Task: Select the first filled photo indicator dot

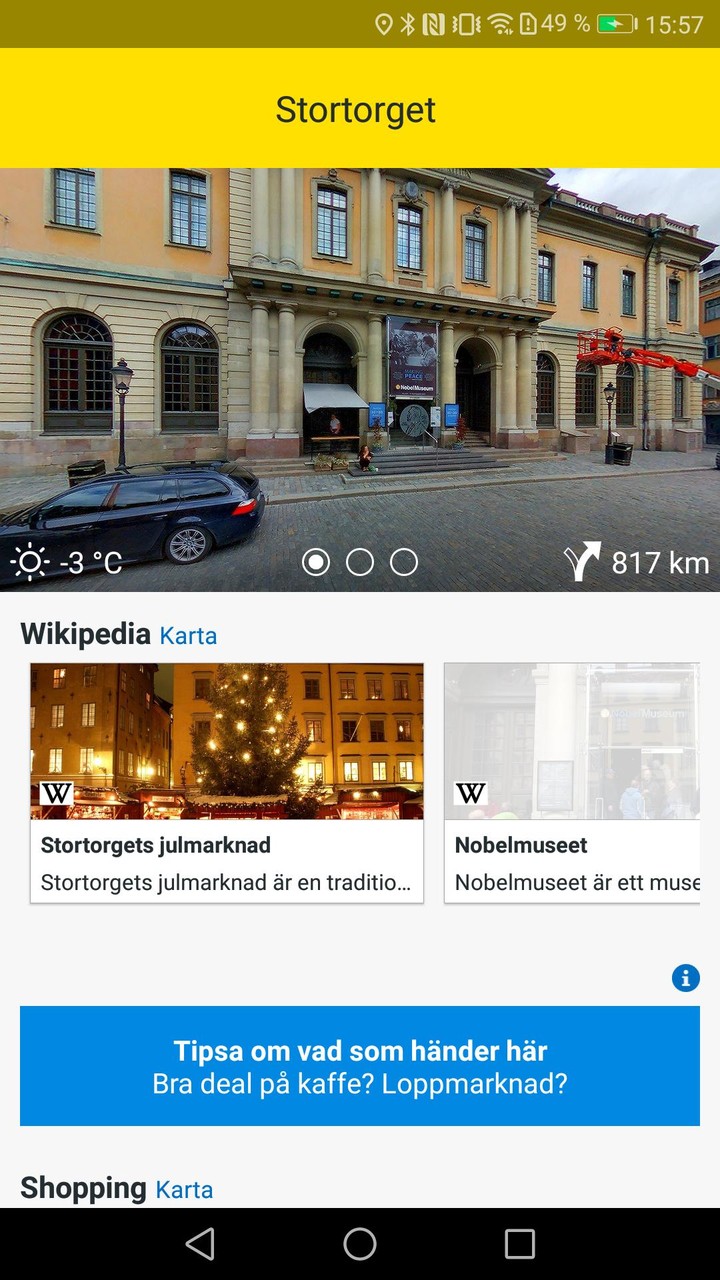Action: pos(315,561)
